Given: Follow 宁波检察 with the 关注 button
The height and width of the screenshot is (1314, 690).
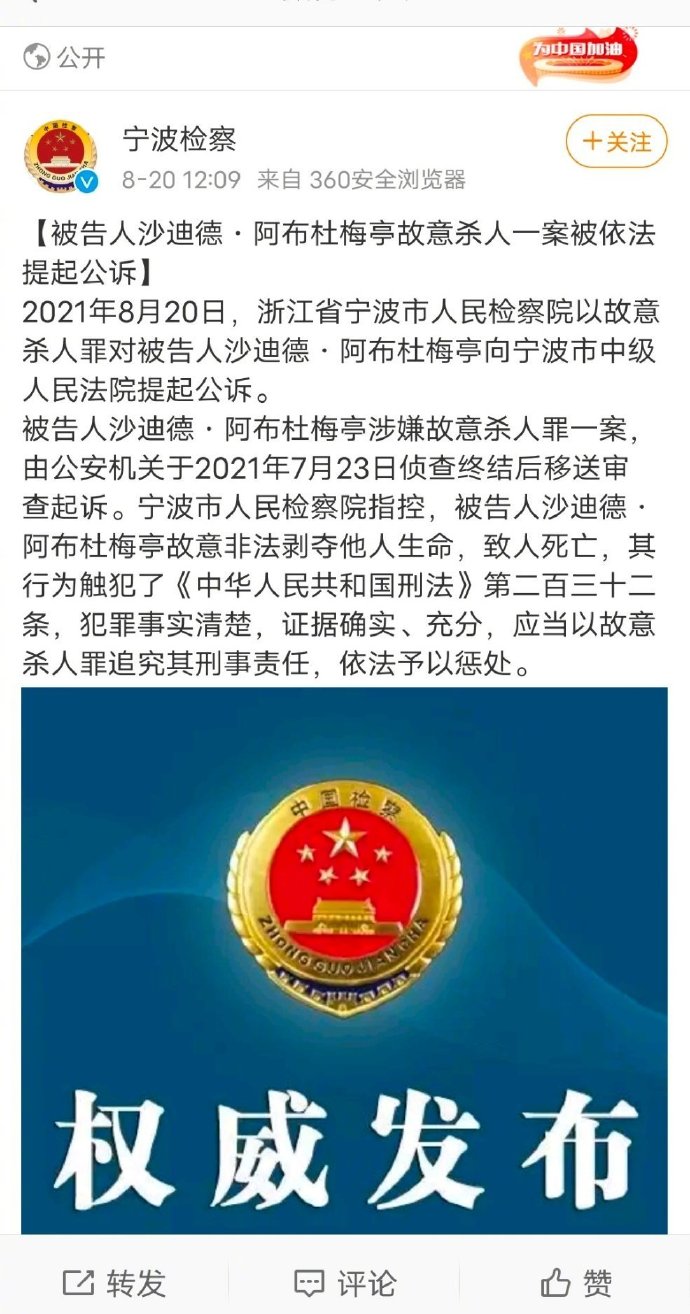Looking at the screenshot, I should click(616, 141).
